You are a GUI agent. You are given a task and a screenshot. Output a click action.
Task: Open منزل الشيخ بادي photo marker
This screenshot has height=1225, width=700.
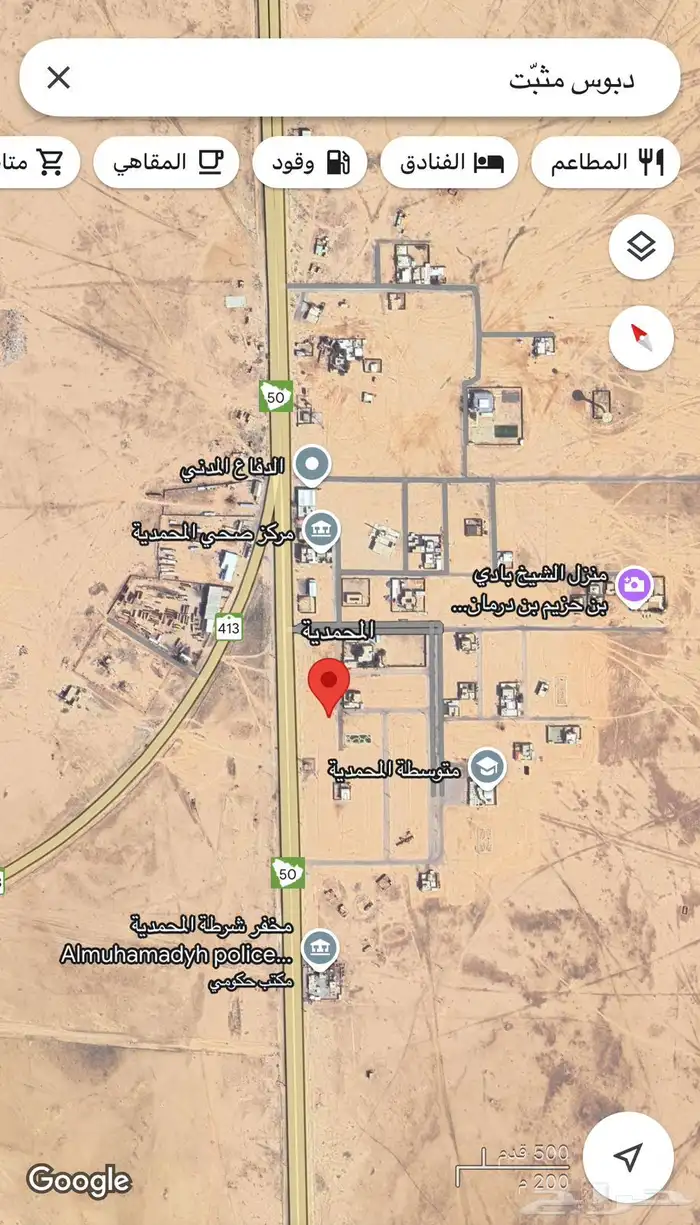point(634,585)
